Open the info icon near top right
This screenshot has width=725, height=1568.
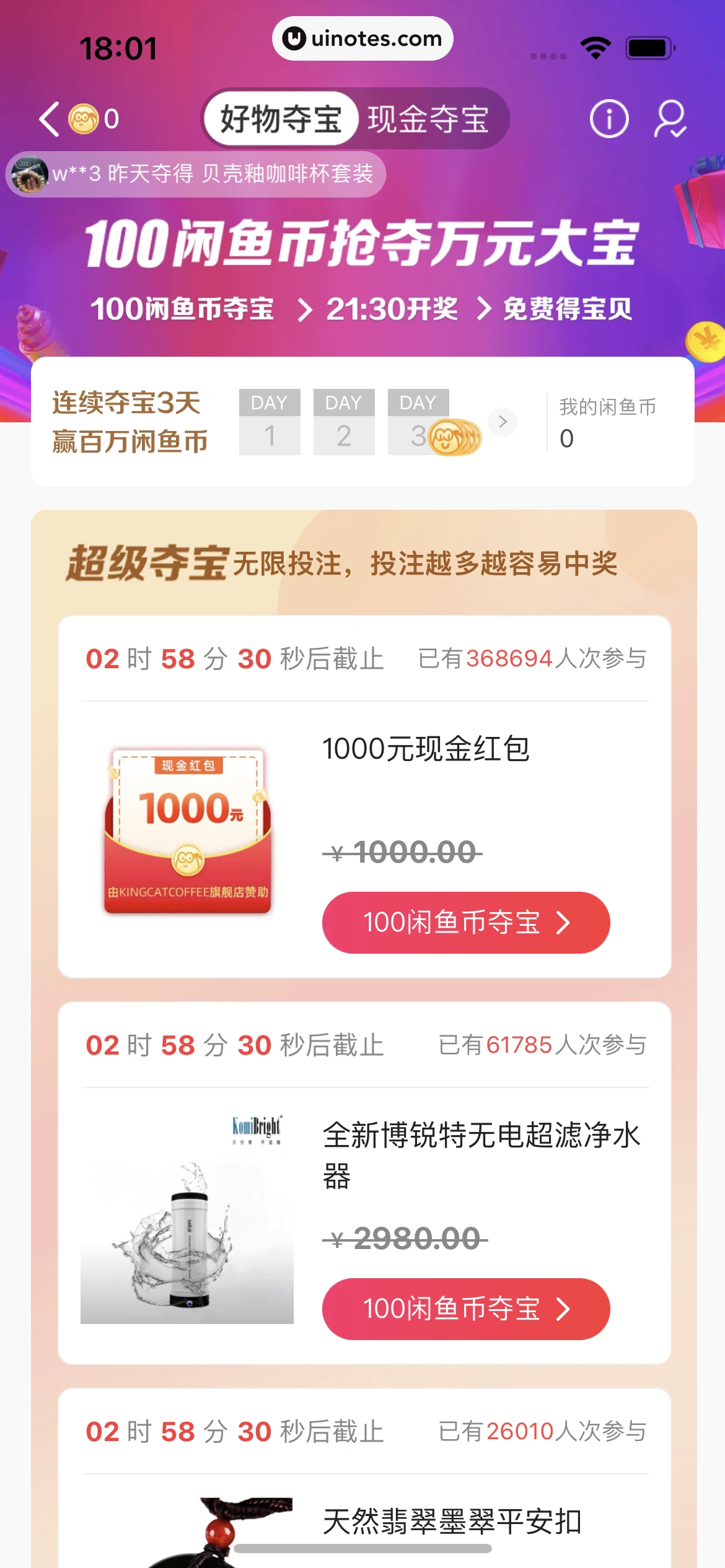609,118
